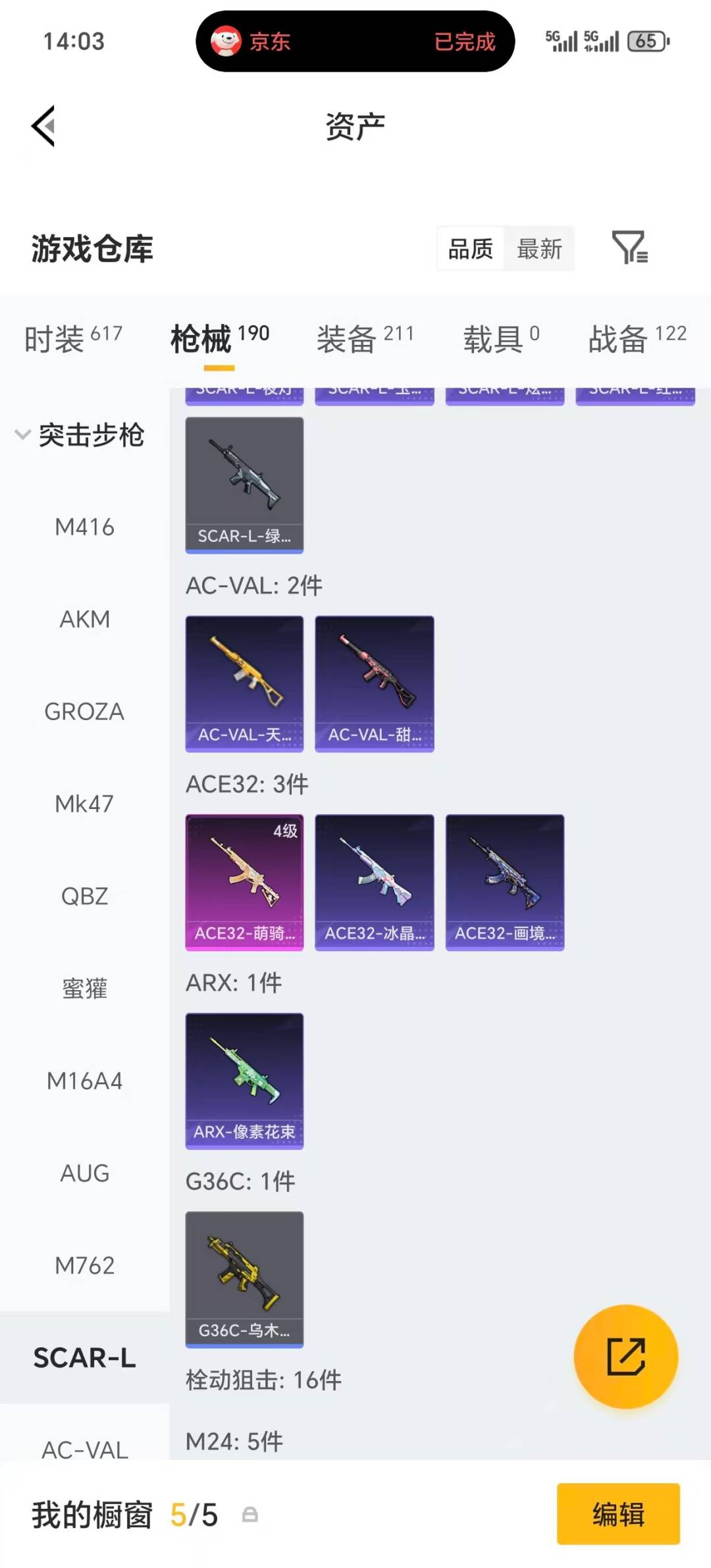The image size is (711, 1568).
Task: Tap the battery indicator showing 65
Action: [x=648, y=41]
